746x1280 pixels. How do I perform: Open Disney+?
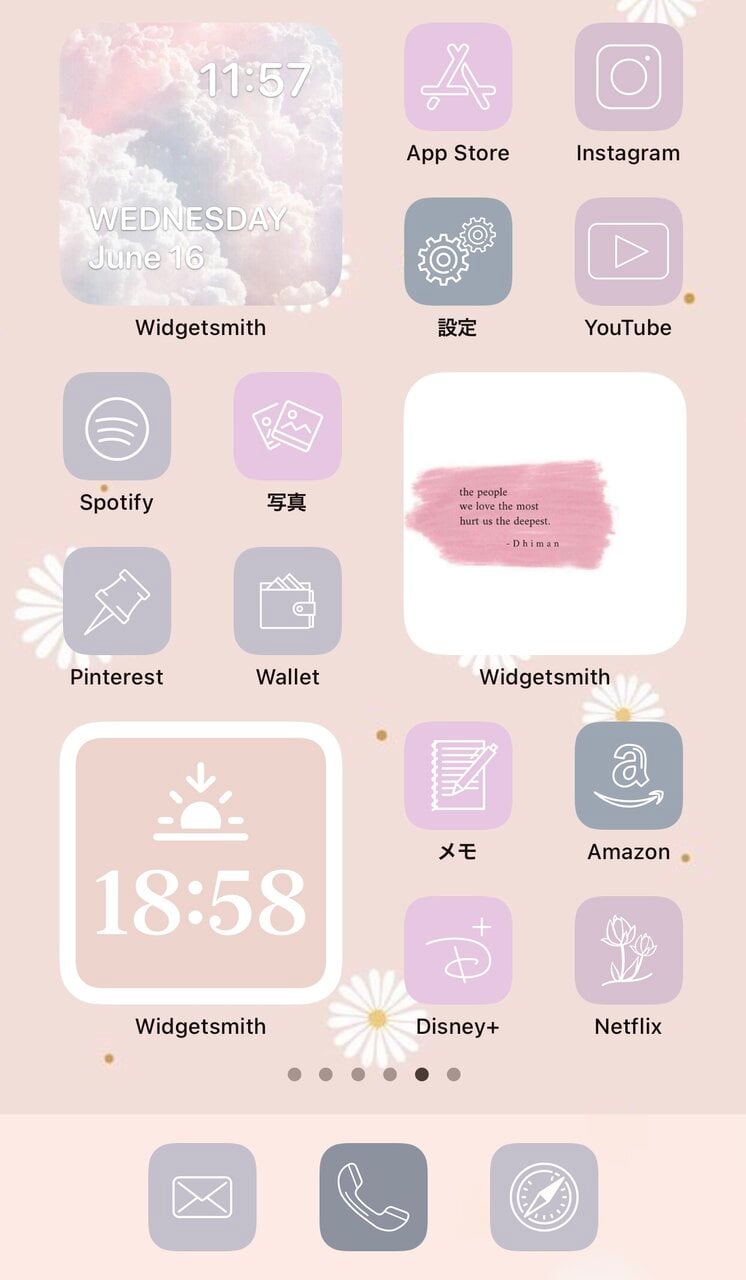(458, 951)
